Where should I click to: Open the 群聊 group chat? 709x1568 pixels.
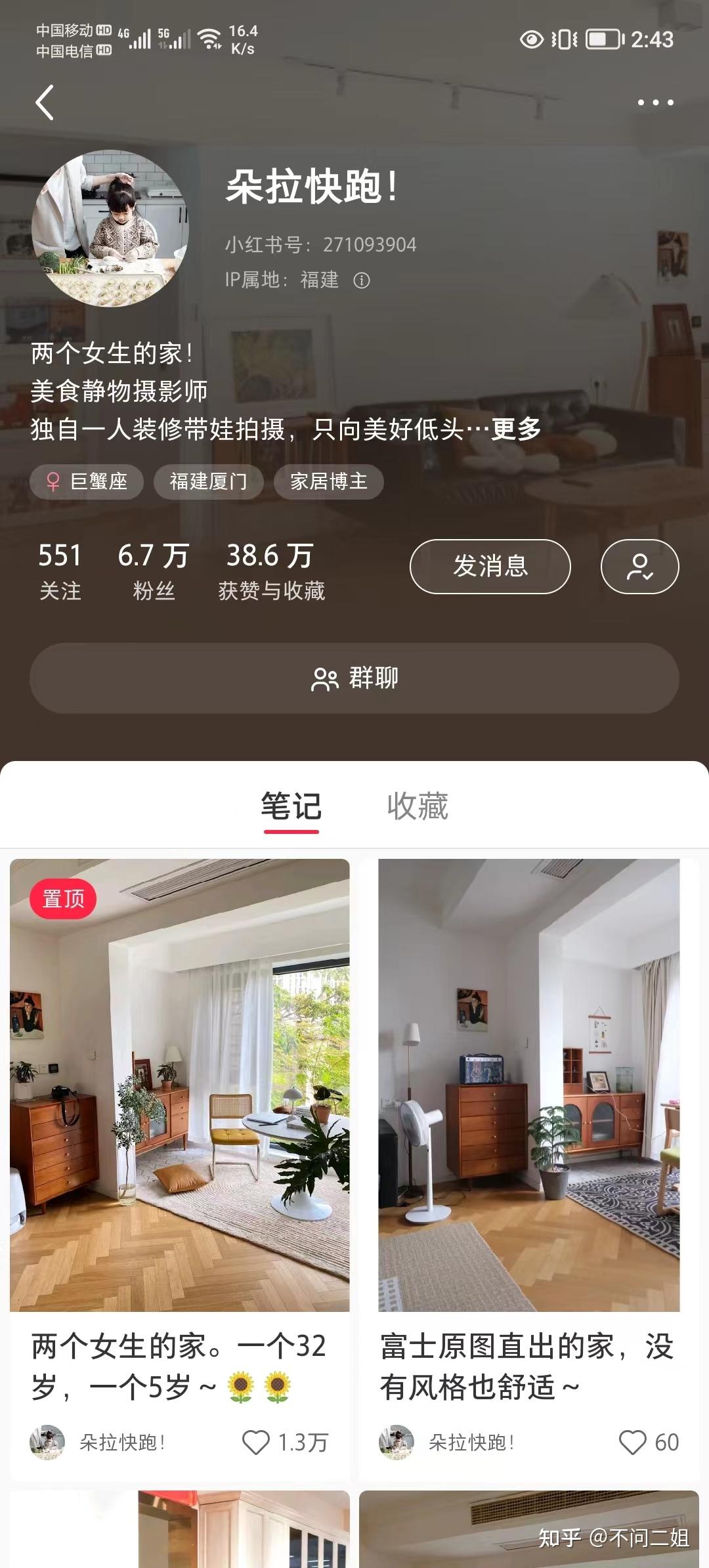click(x=354, y=678)
